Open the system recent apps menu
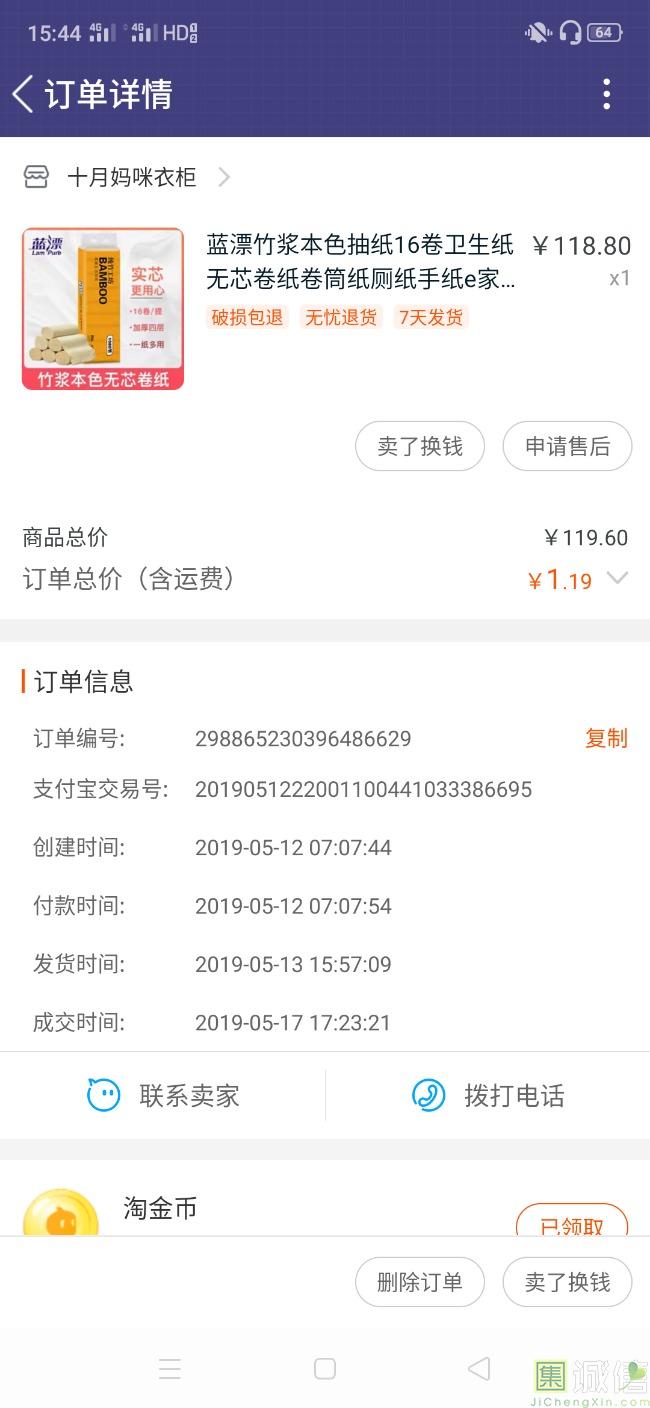Viewport: 650px width, 1408px height. click(x=170, y=1369)
